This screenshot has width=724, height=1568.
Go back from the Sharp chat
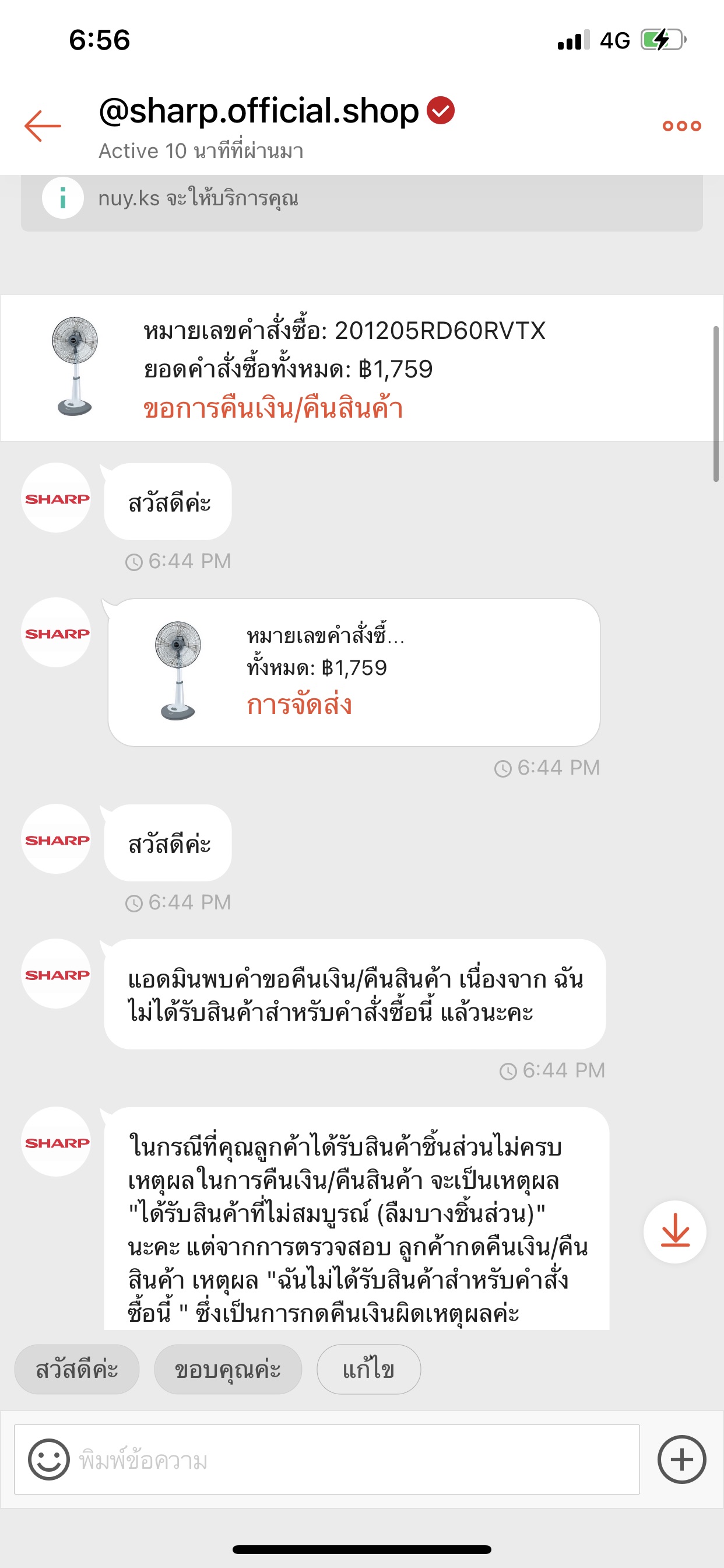[43, 125]
